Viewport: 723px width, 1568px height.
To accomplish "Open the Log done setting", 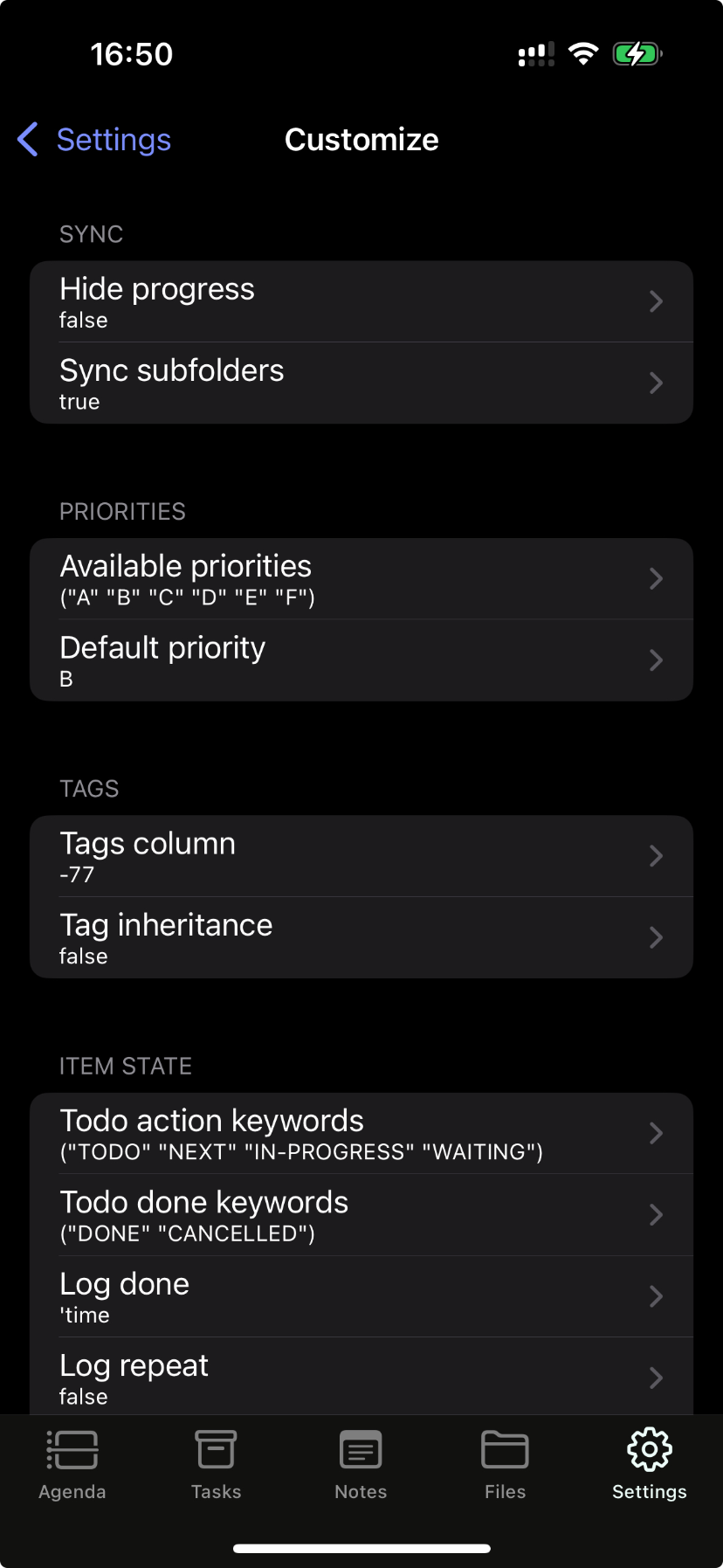I will click(x=361, y=1296).
